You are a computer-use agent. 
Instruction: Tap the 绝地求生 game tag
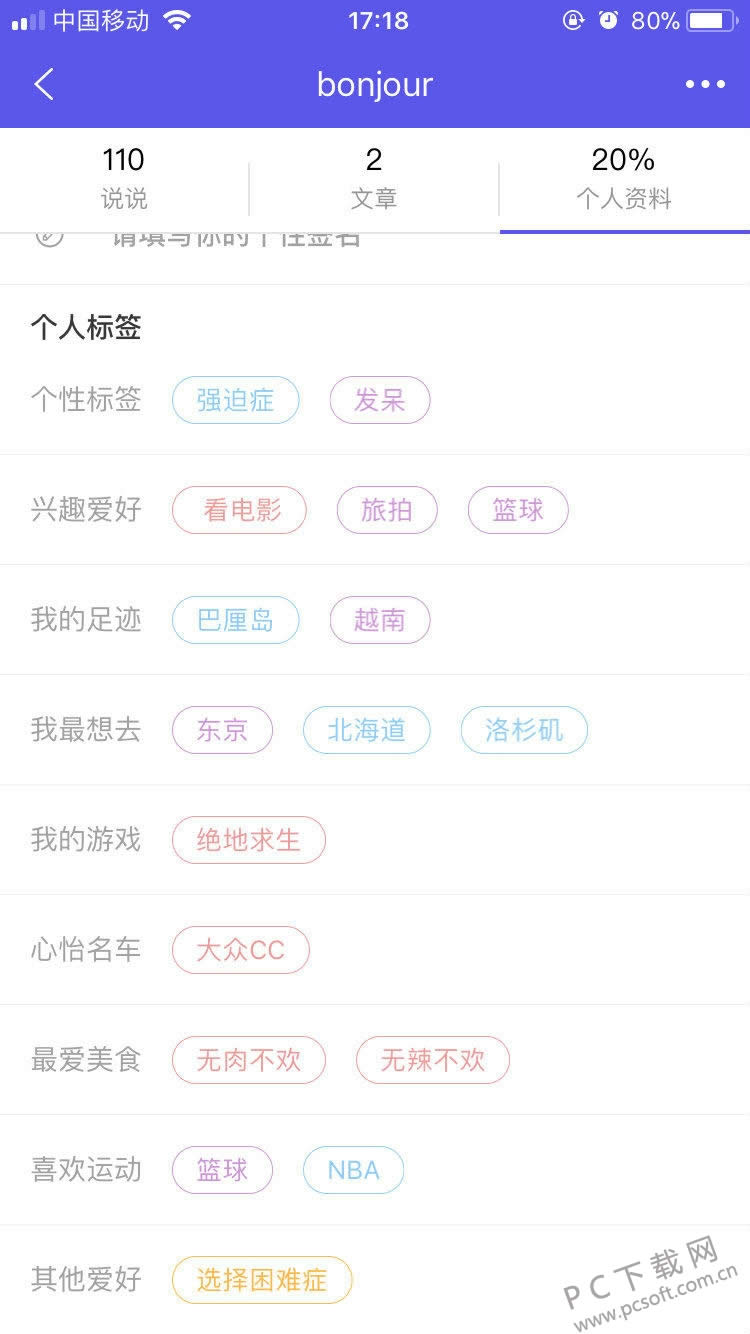pyautogui.click(x=249, y=840)
